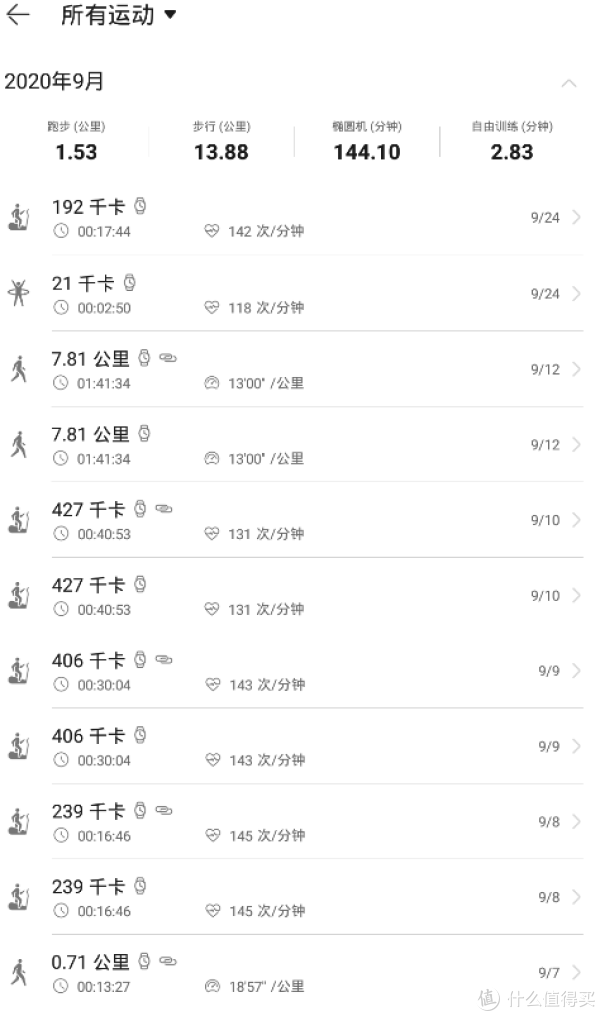The width and height of the screenshot is (600, 1016).
Task: Open the 所有运动 exercise type dropdown
Action: (x=119, y=15)
